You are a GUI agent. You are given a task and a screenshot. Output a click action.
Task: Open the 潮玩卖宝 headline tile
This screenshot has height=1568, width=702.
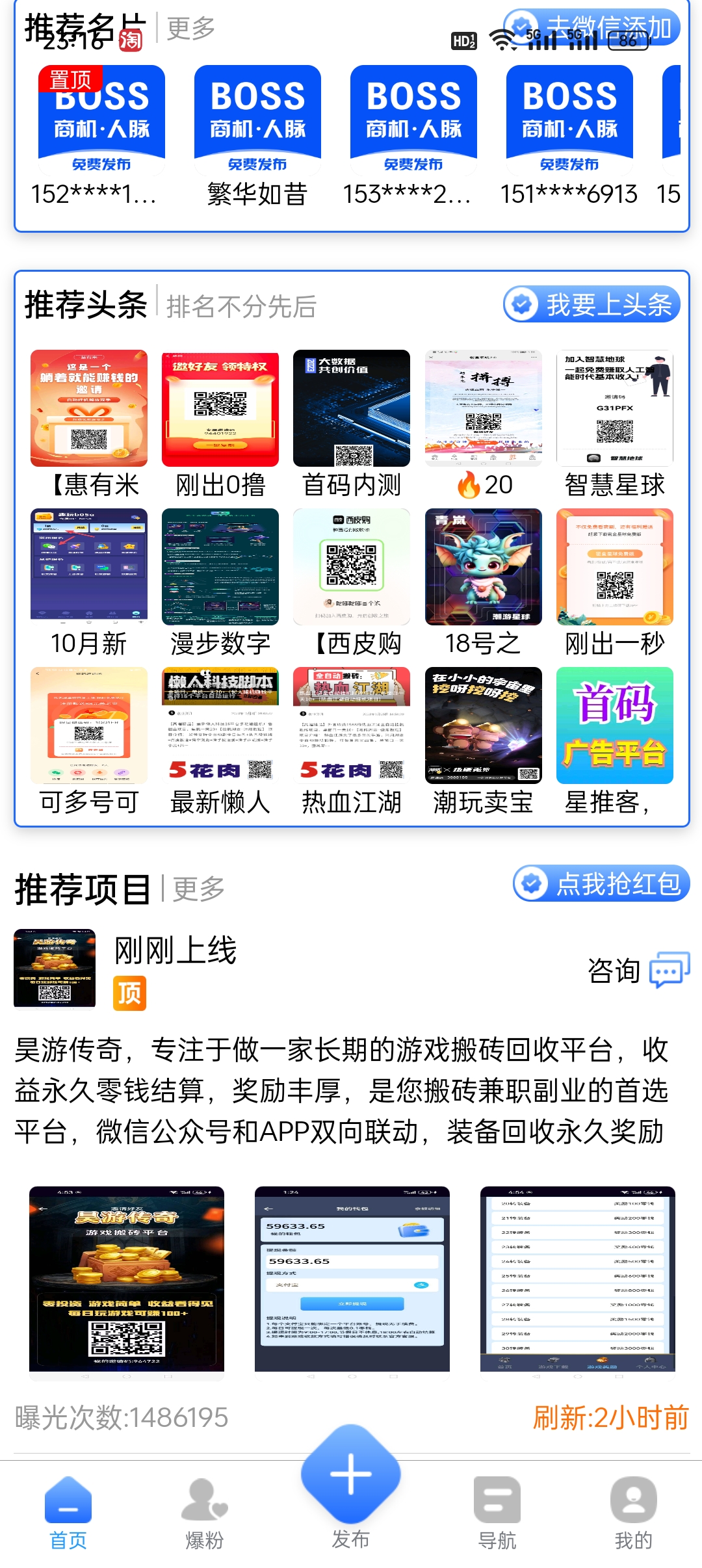click(483, 741)
